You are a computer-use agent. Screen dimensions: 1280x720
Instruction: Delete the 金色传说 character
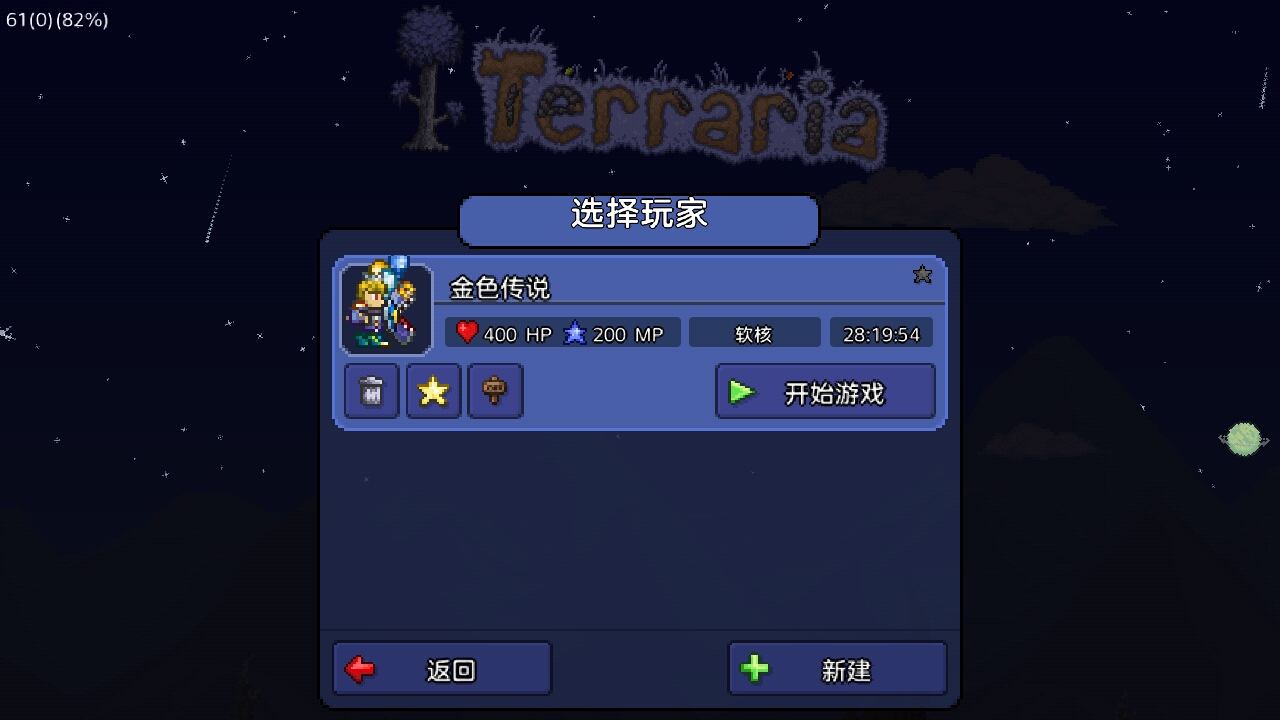pos(372,391)
